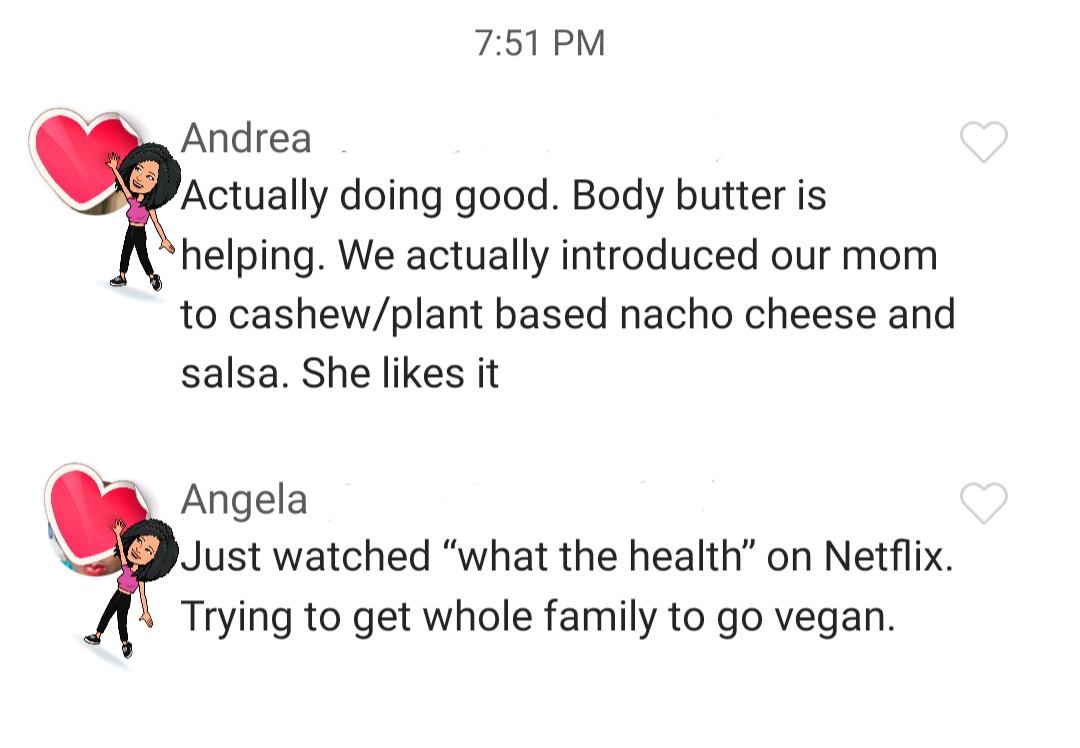Like Andrea's message with the heart icon
The height and width of the screenshot is (748, 1080).
983,143
